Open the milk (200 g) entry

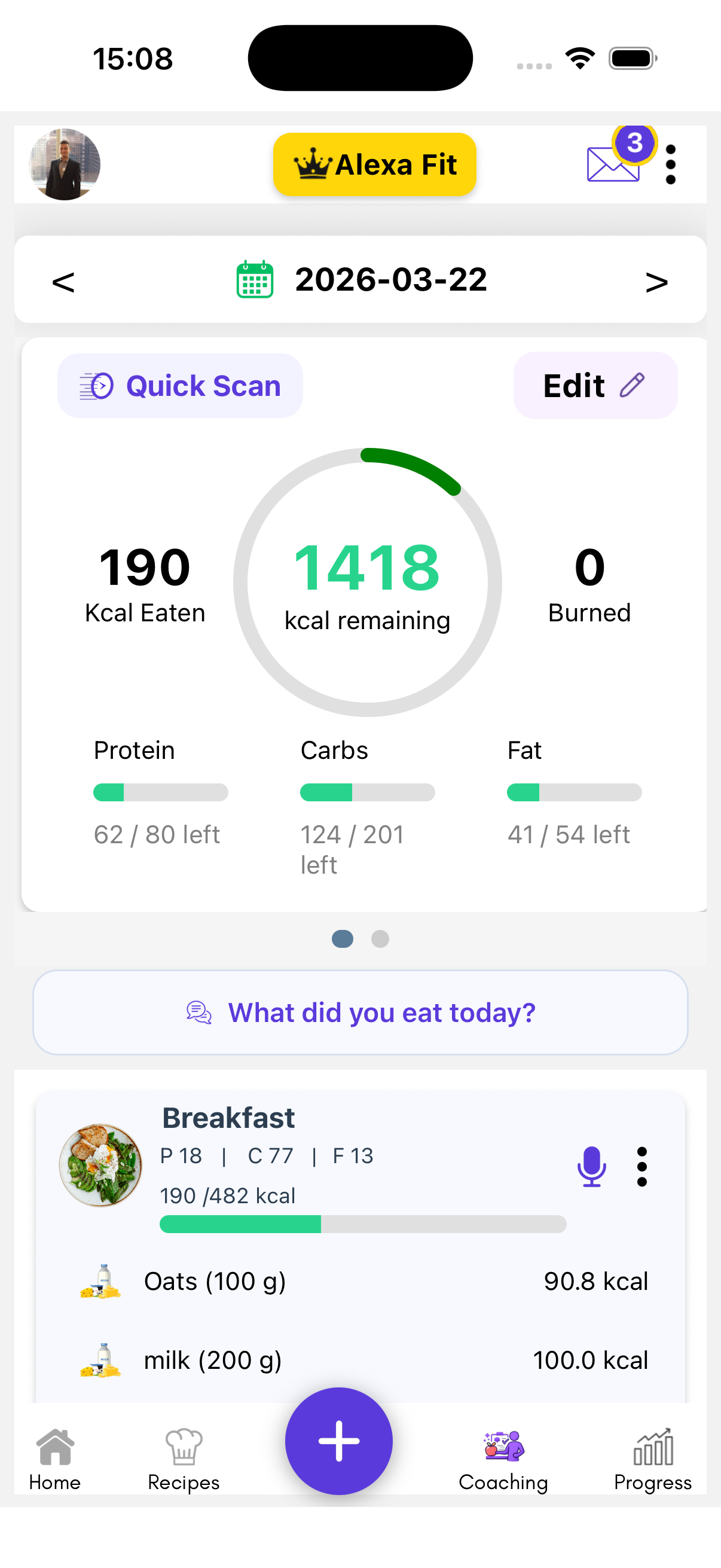pos(360,1360)
